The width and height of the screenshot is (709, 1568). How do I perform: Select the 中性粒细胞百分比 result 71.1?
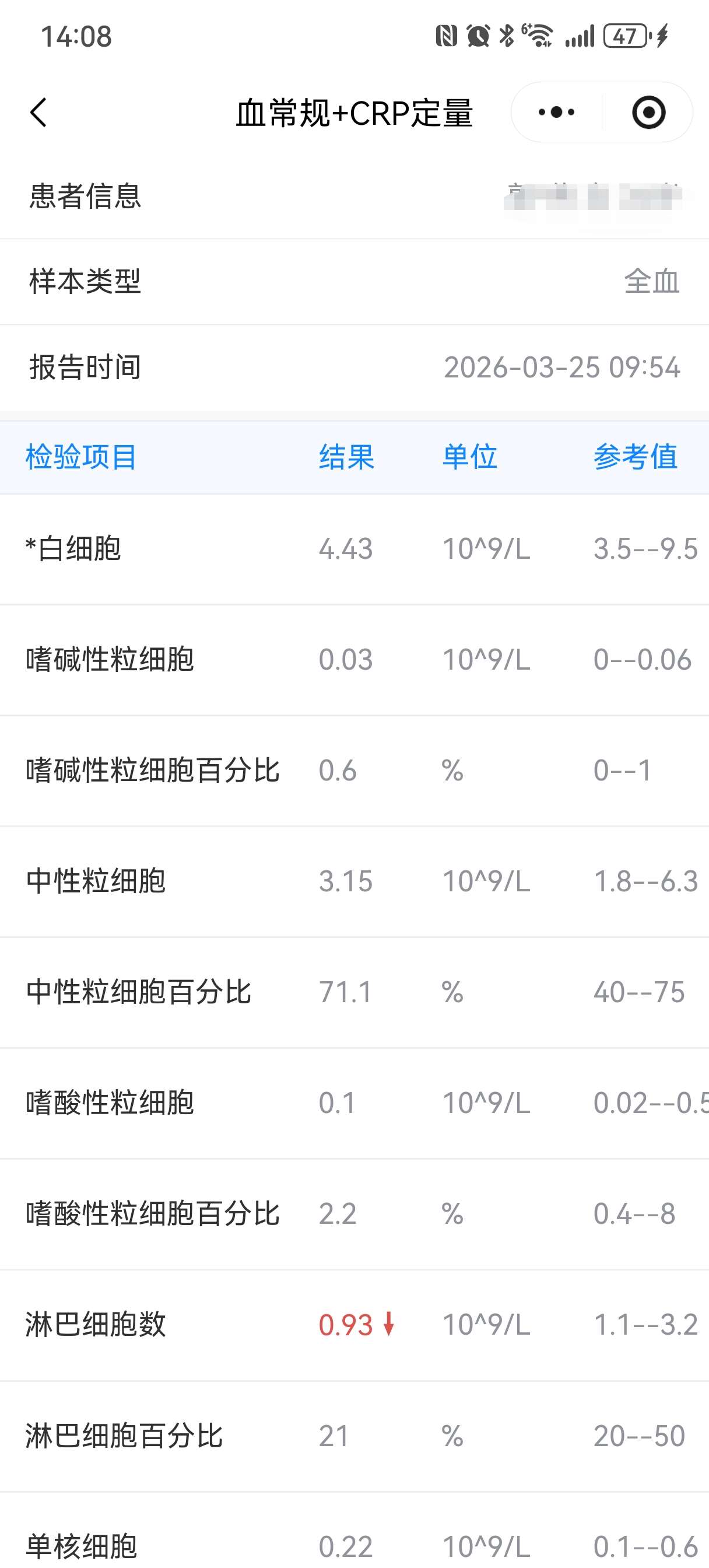tap(346, 992)
